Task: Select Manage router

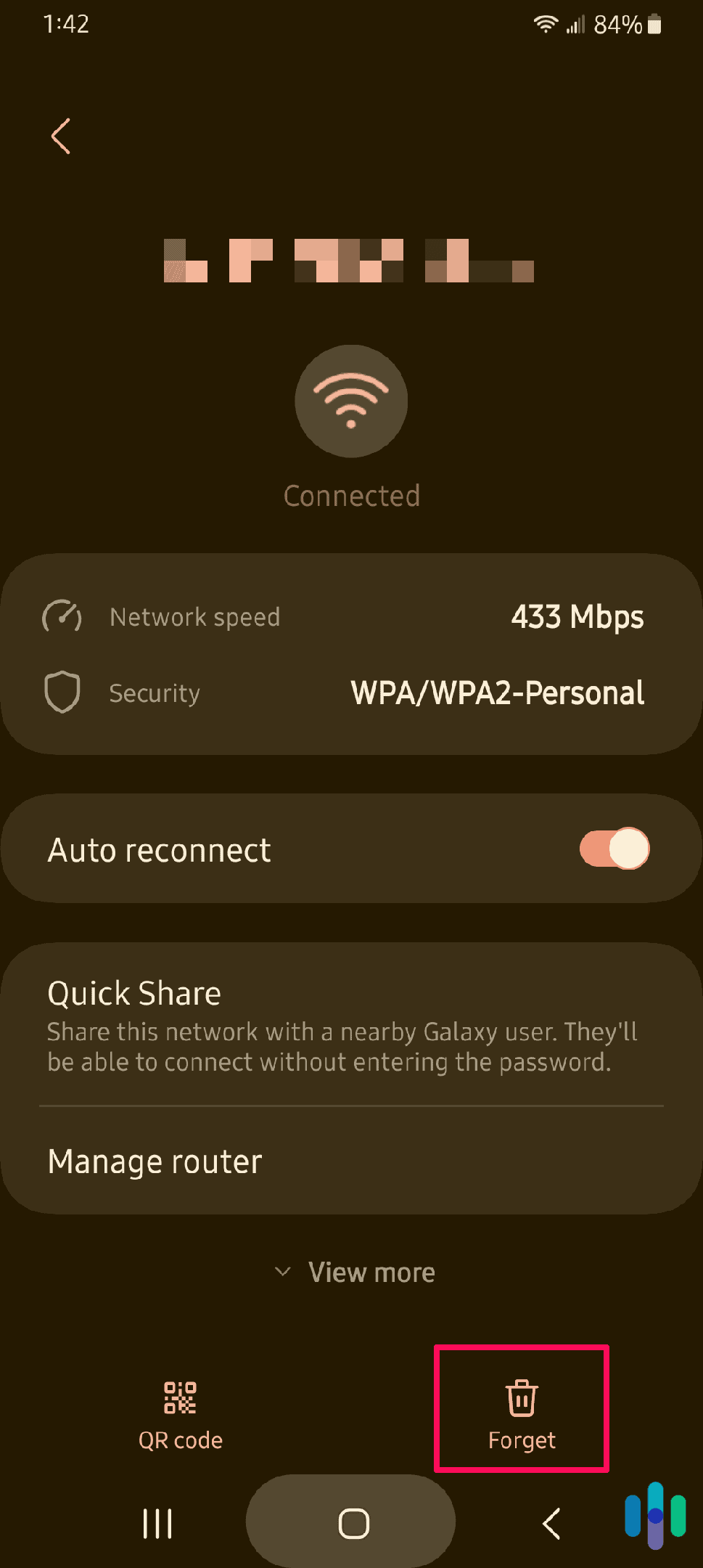Action: pos(154,1161)
